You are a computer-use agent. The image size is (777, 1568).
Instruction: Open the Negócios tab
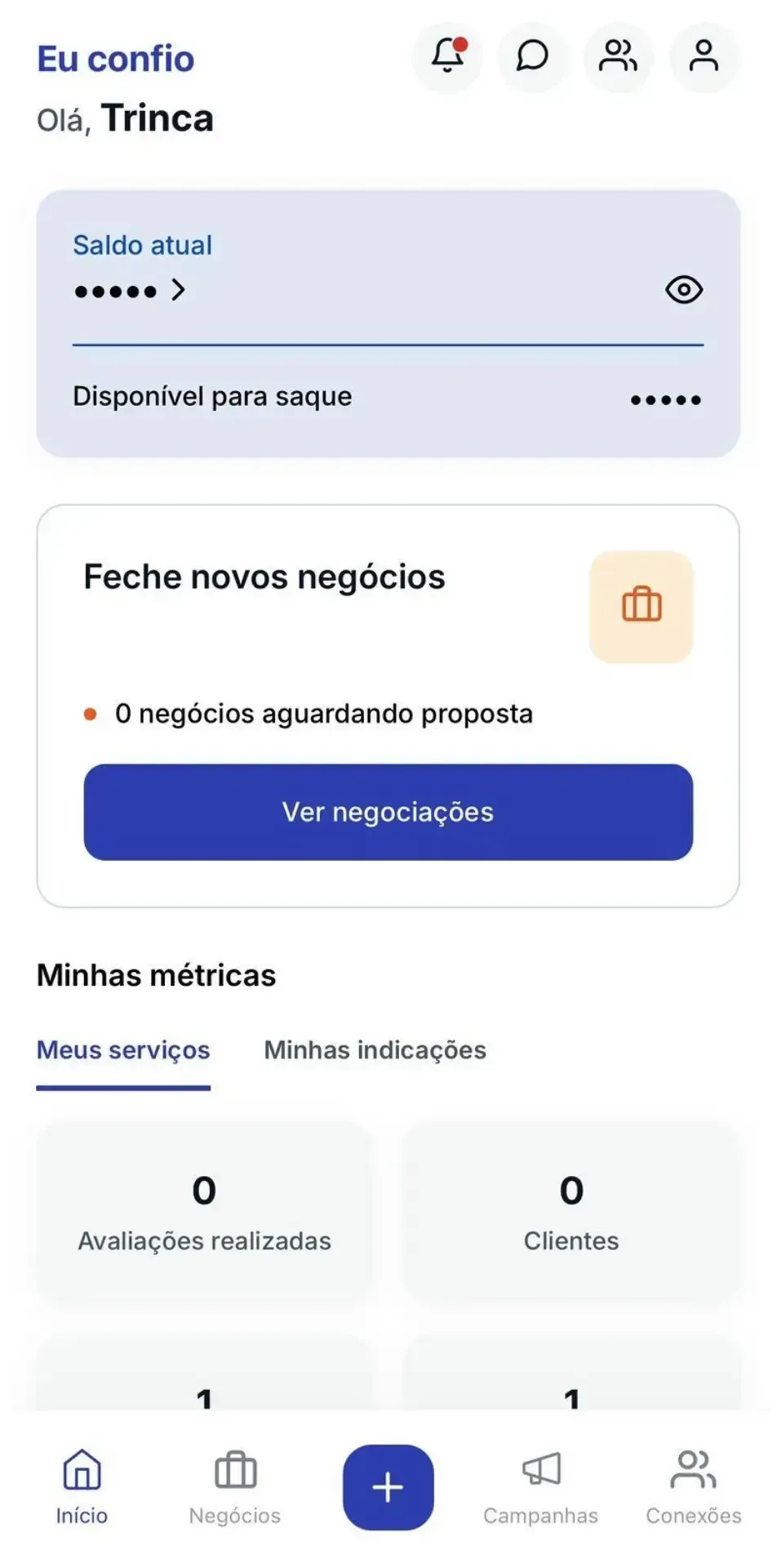tap(235, 1486)
